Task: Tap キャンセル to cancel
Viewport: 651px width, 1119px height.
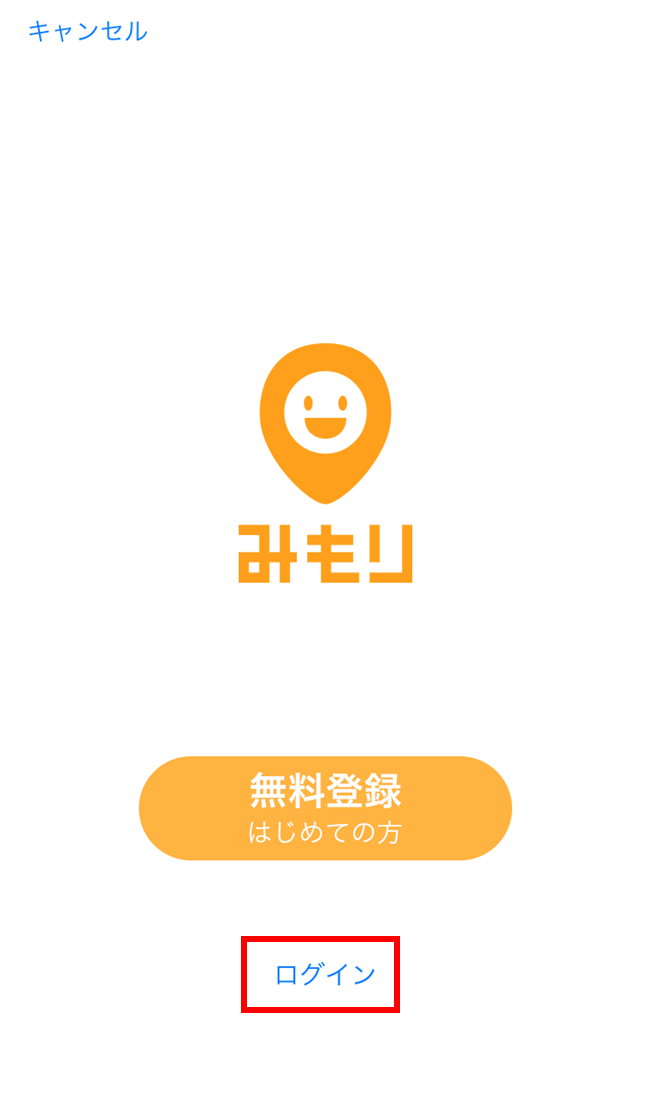Action: [88, 31]
